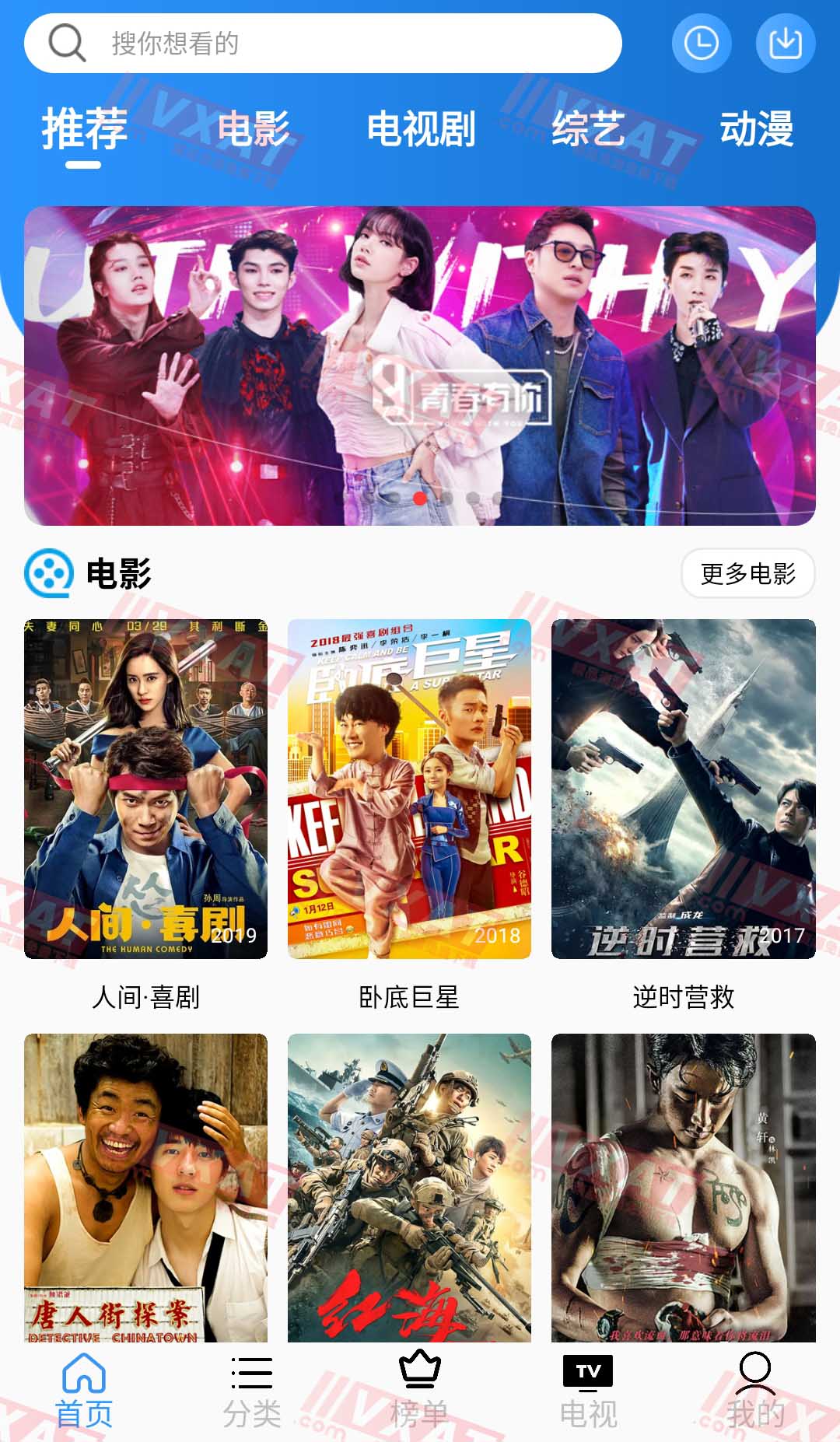Screen dimensions: 840x1442
Task: Open the movie 人间·喜剧
Action: pos(145,789)
